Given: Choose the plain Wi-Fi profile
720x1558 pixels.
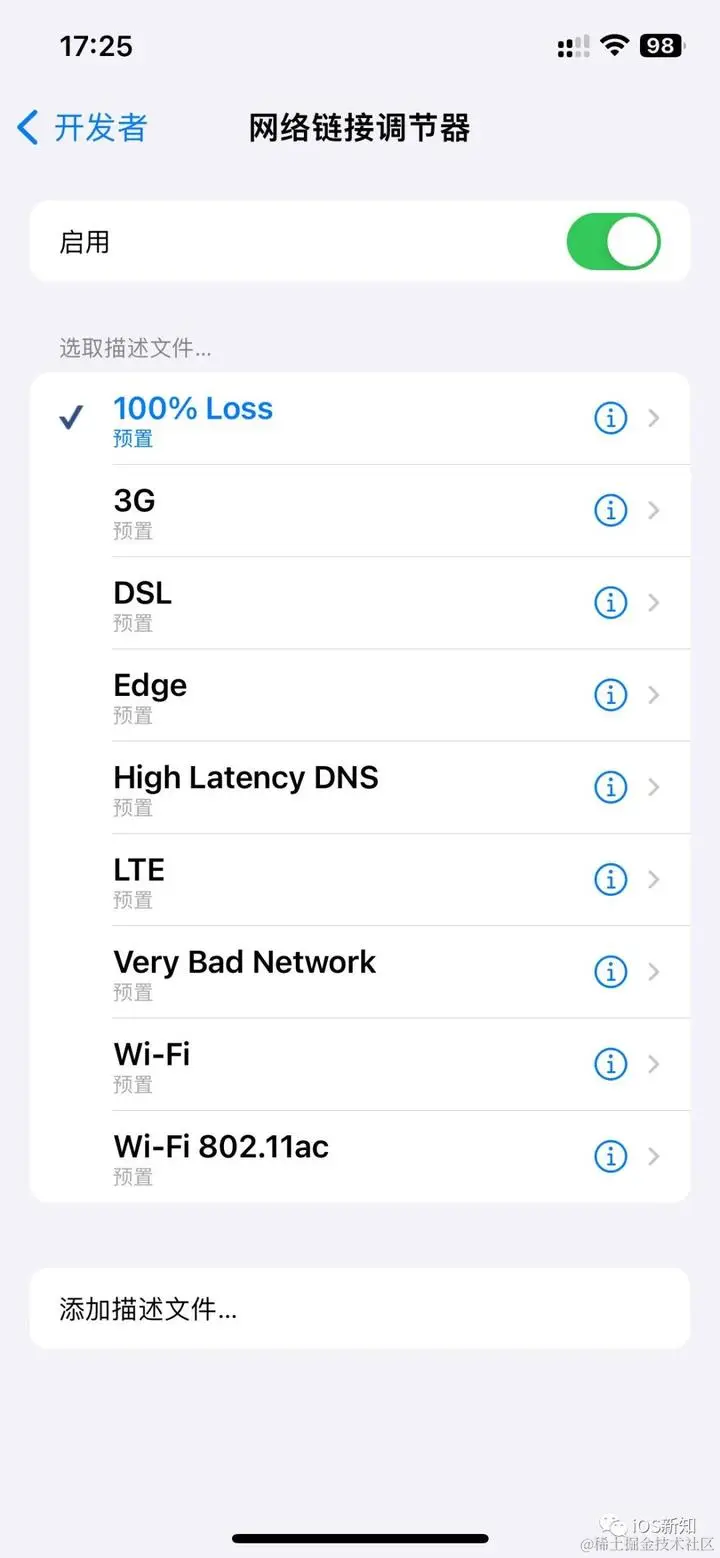Looking at the screenshot, I should 360,1064.
